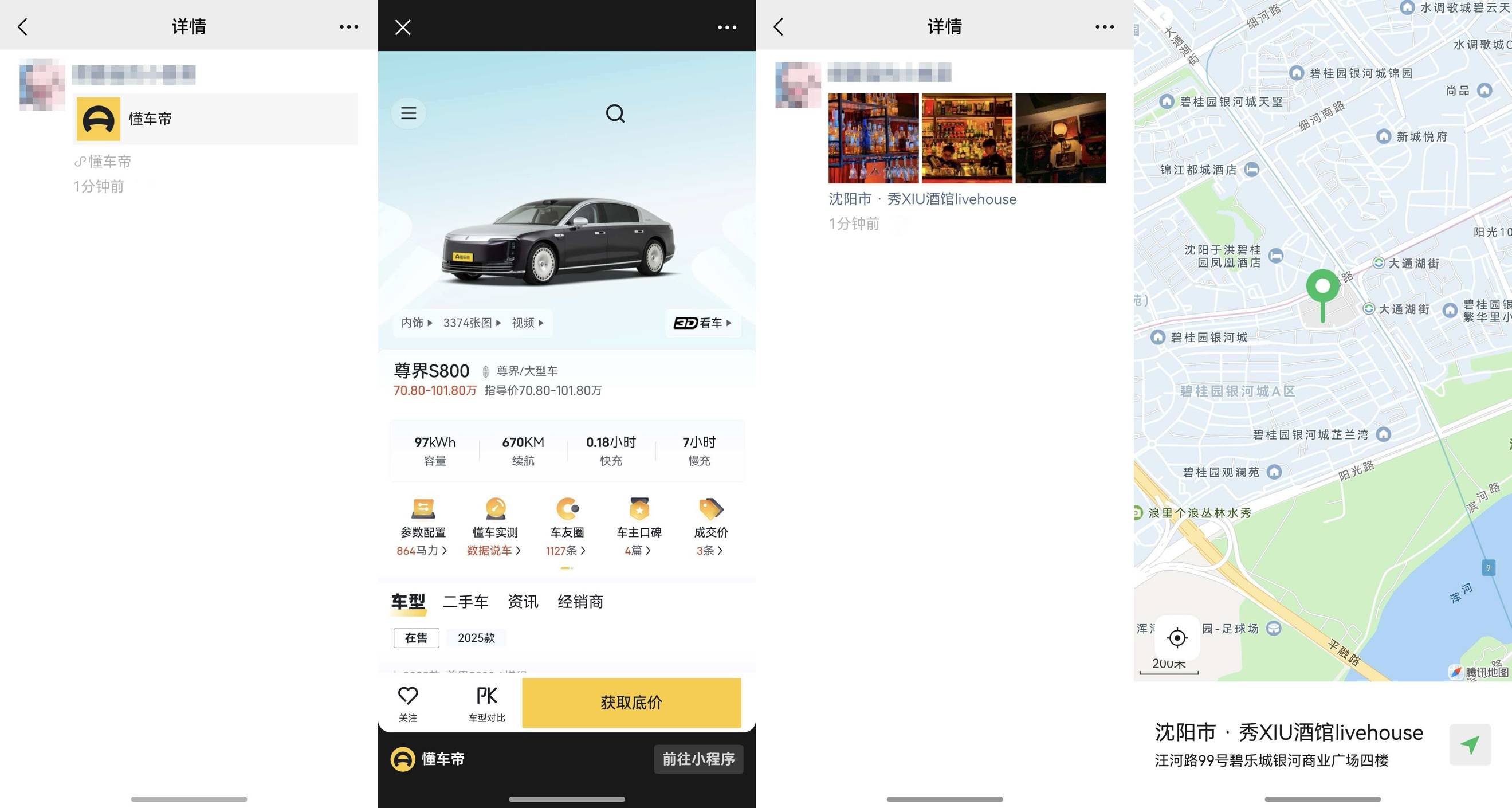Tap 获取底价 to get lowest price

(x=631, y=703)
